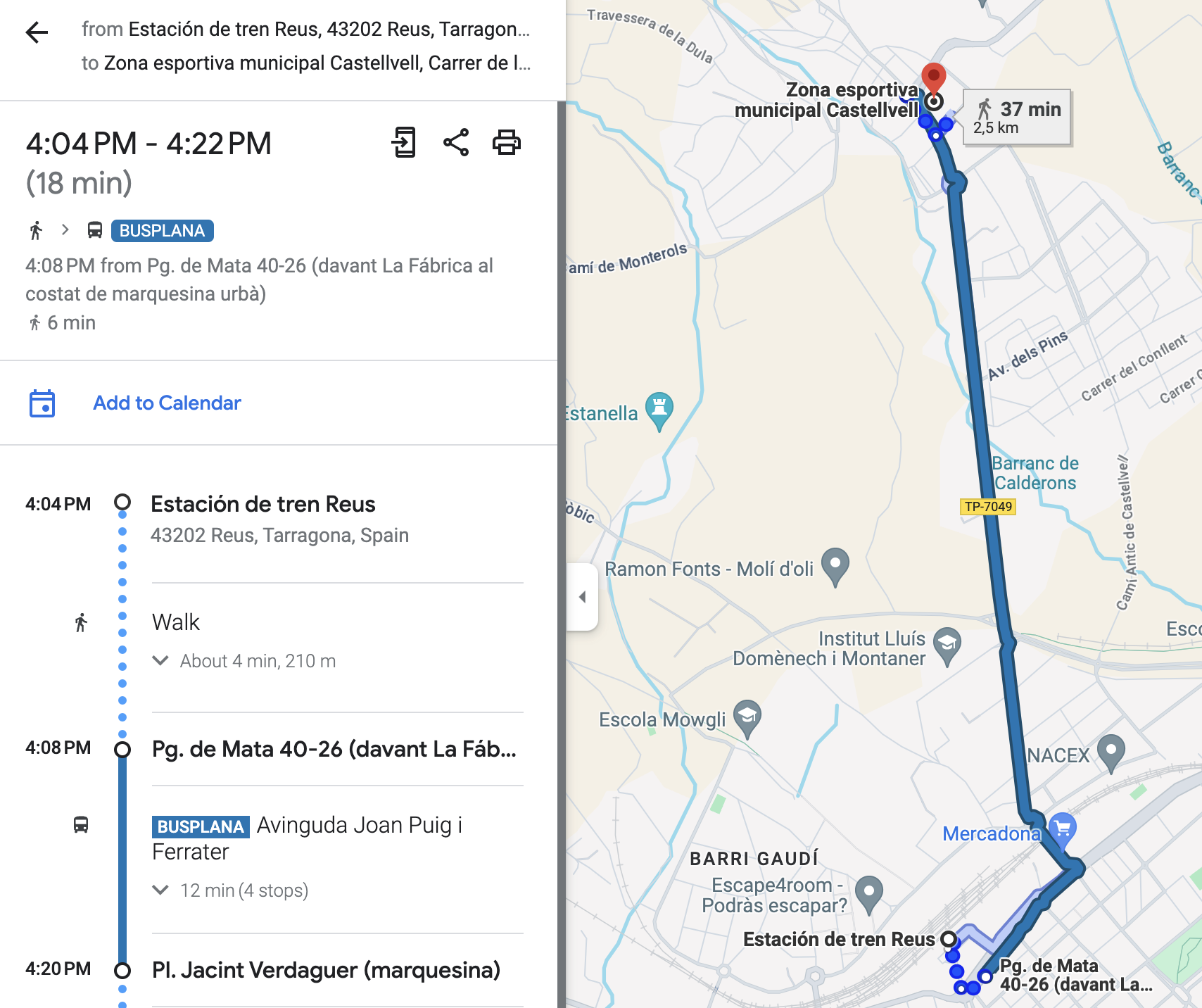Image resolution: width=1202 pixels, height=1008 pixels.
Task: Share this route
Action: click(x=456, y=143)
